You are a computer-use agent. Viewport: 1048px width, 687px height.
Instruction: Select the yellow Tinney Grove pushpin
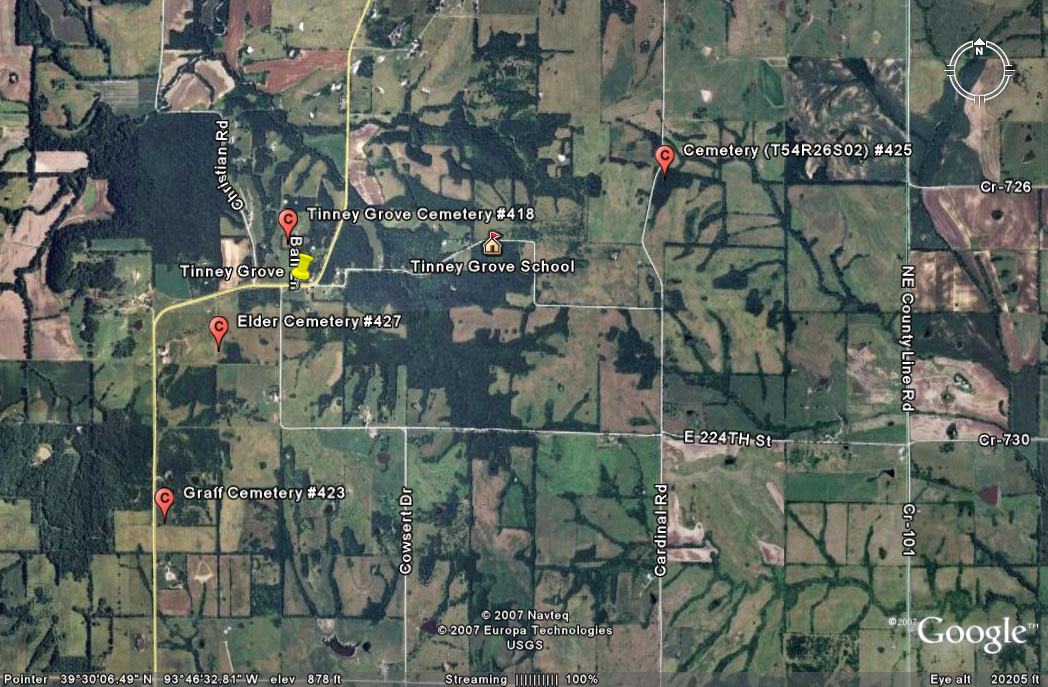click(x=303, y=267)
